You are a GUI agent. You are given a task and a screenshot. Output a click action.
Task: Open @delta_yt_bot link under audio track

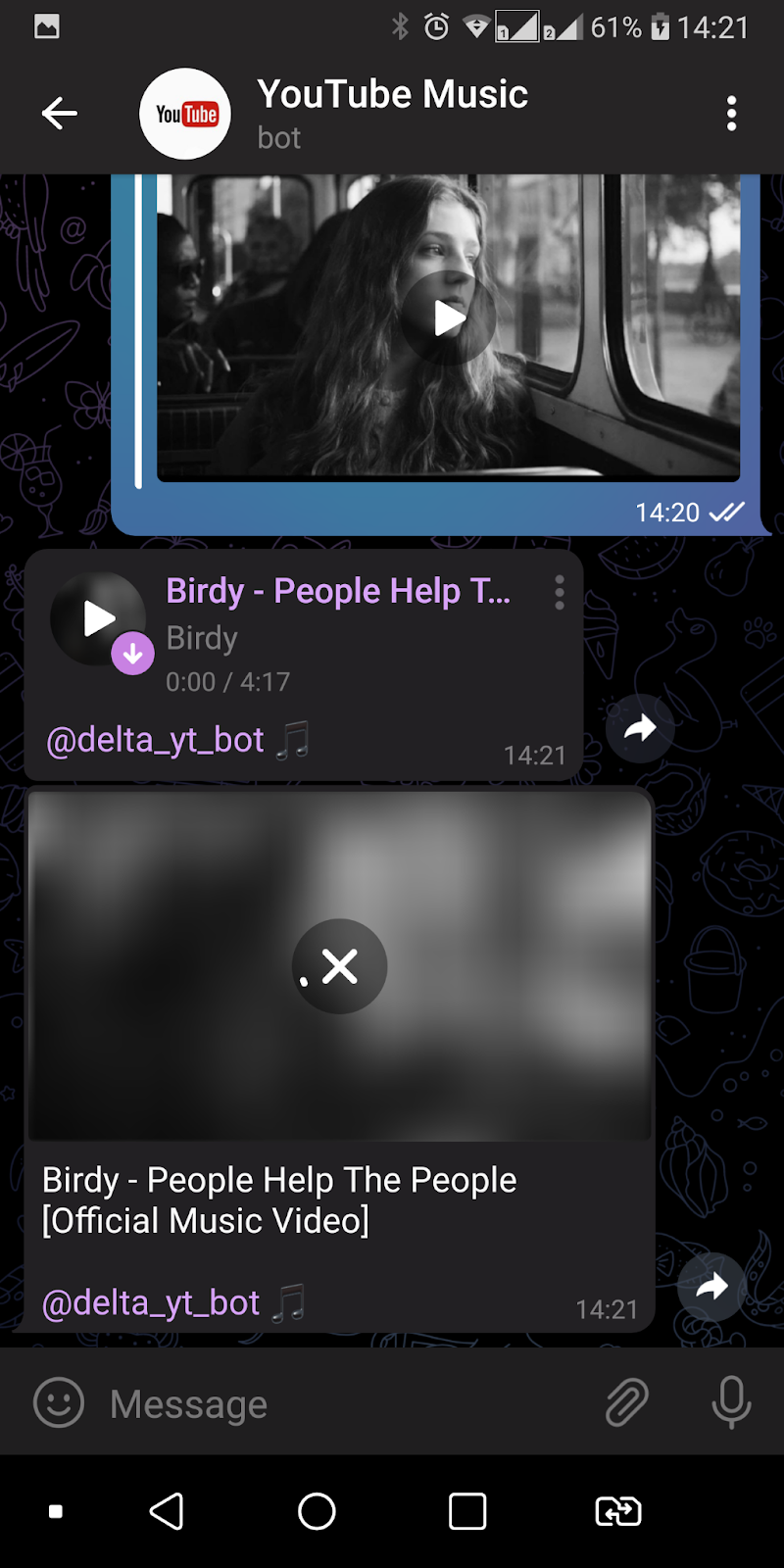[x=155, y=740]
